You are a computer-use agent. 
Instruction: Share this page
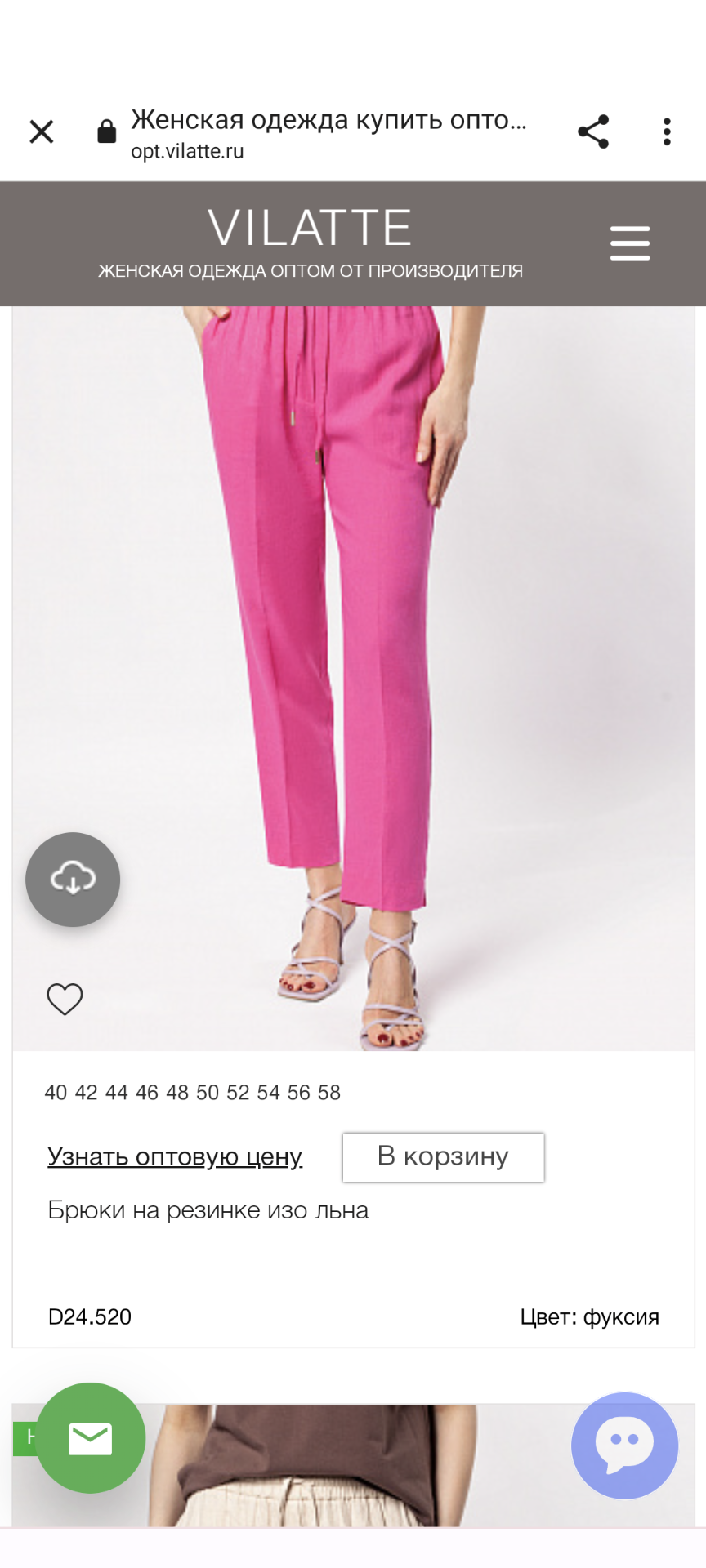click(x=593, y=131)
